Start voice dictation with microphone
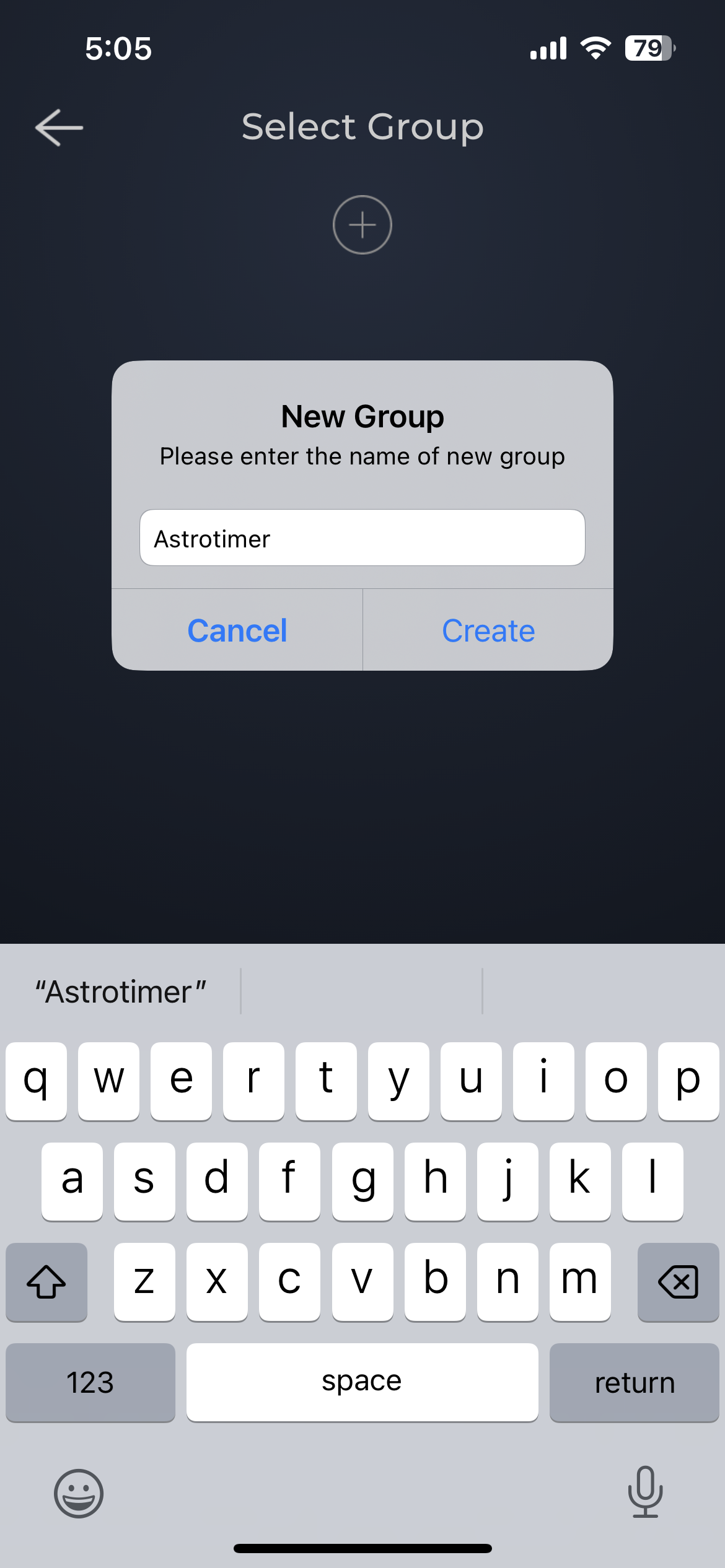The height and width of the screenshot is (1568, 725). click(645, 1492)
